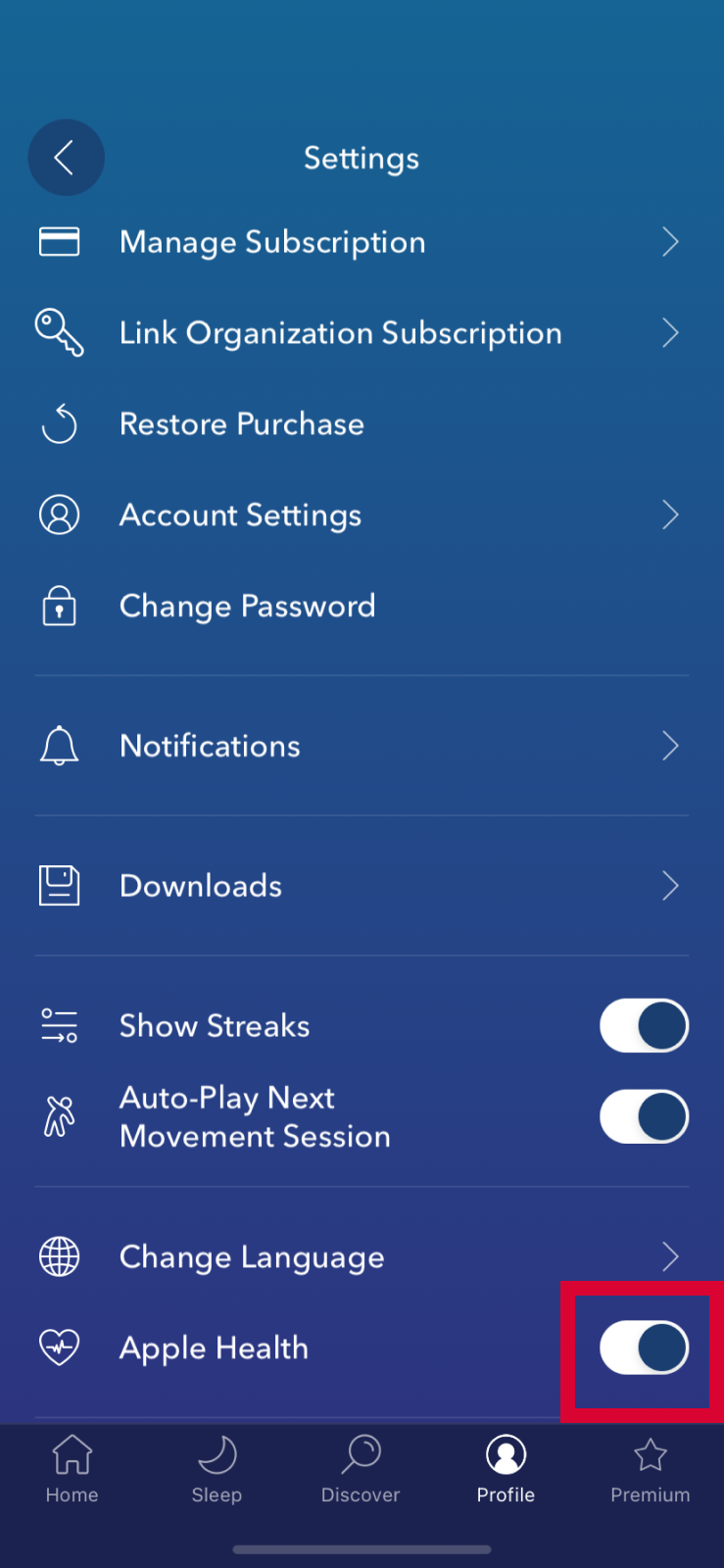
Task: Switch to the Home tab
Action: pyautogui.click(x=72, y=1469)
